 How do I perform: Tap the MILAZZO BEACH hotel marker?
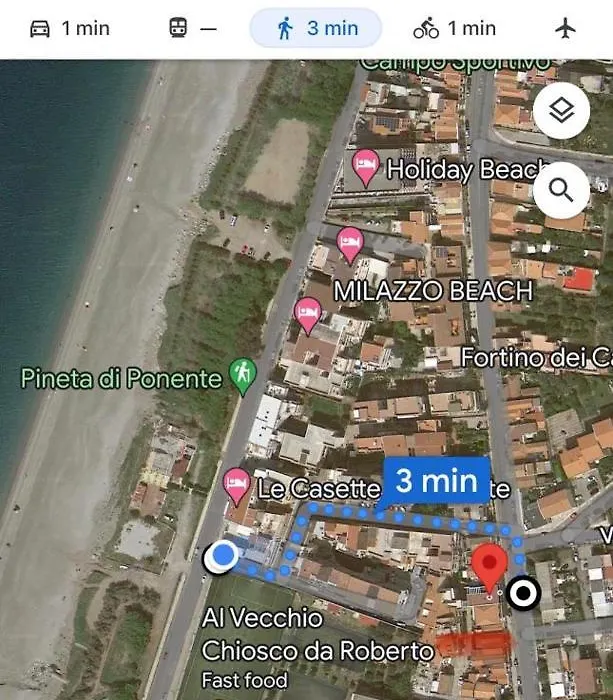(349, 243)
